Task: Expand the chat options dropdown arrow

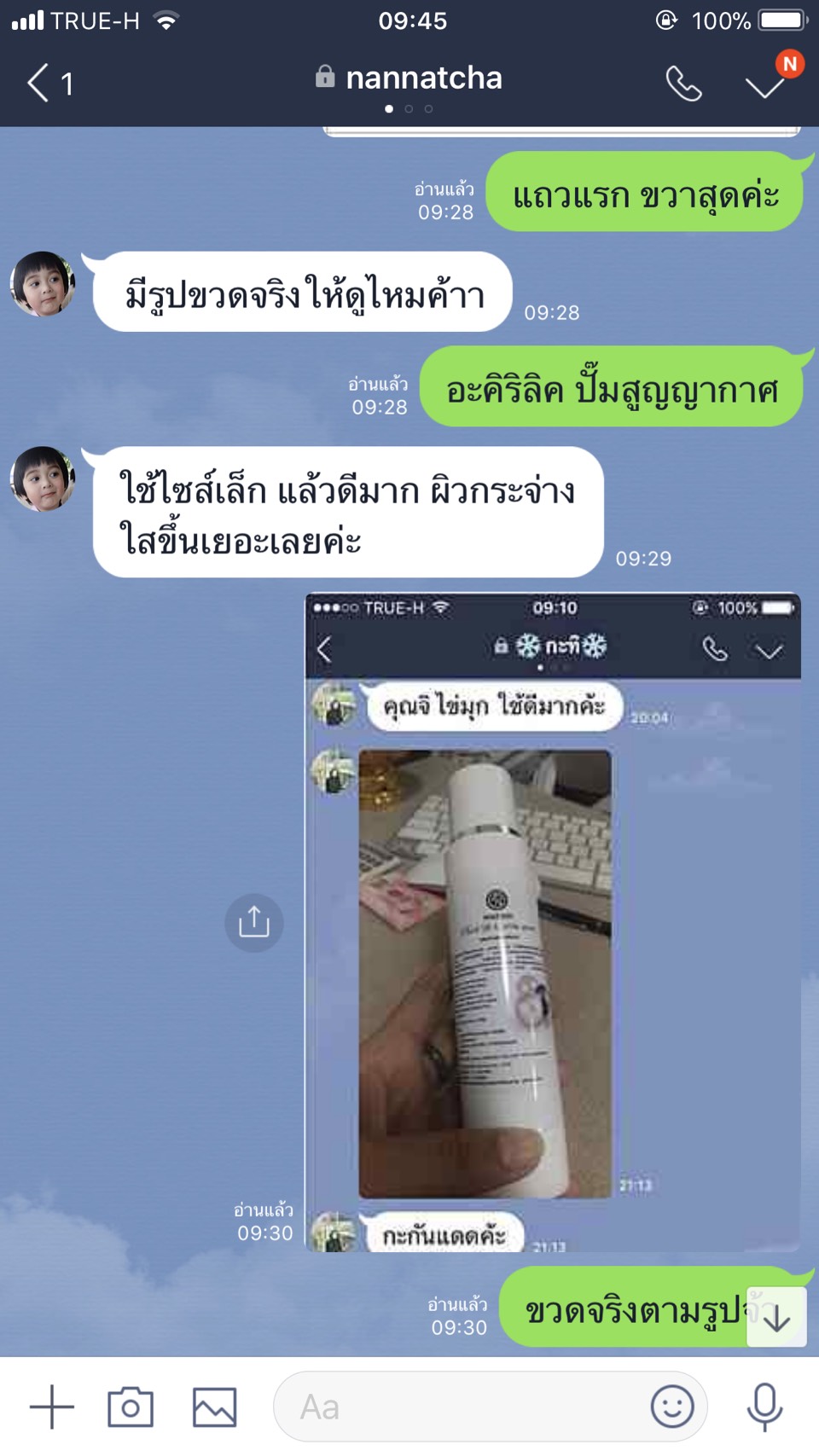Action: point(764,85)
